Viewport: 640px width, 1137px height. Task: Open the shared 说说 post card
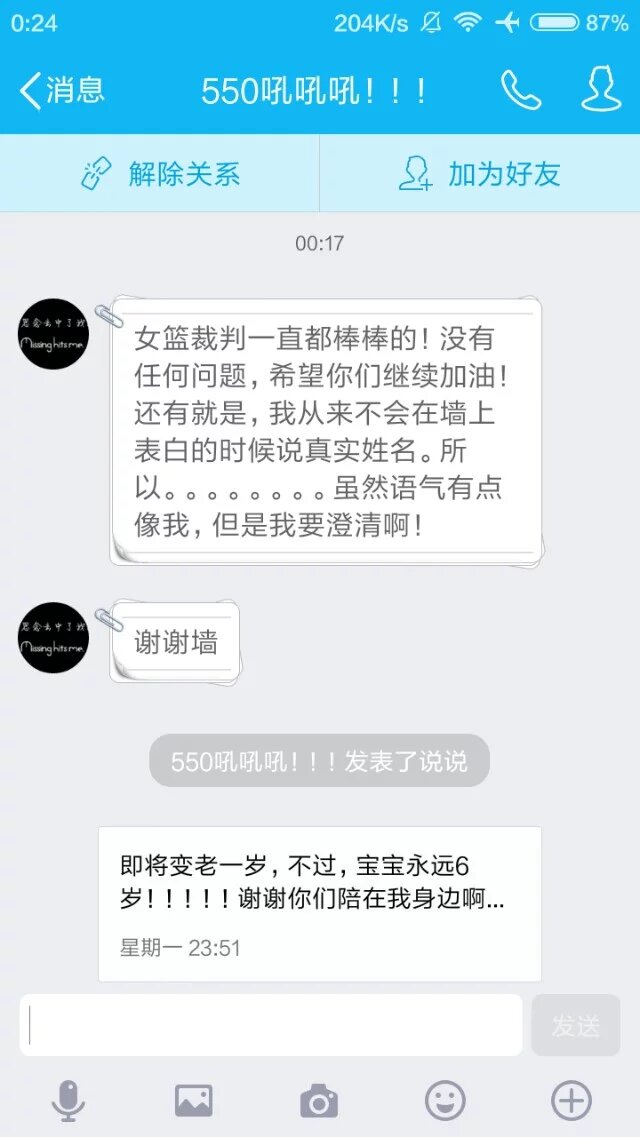tap(320, 903)
